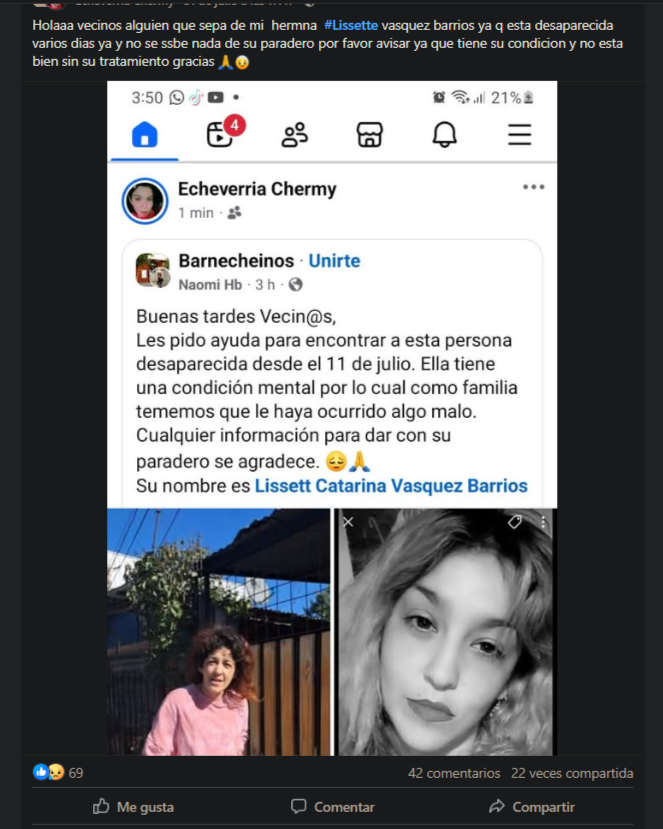This screenshot has width=663, height=829.
Task: Open the #Lissette hashtag link
Action: coord(351,24)
